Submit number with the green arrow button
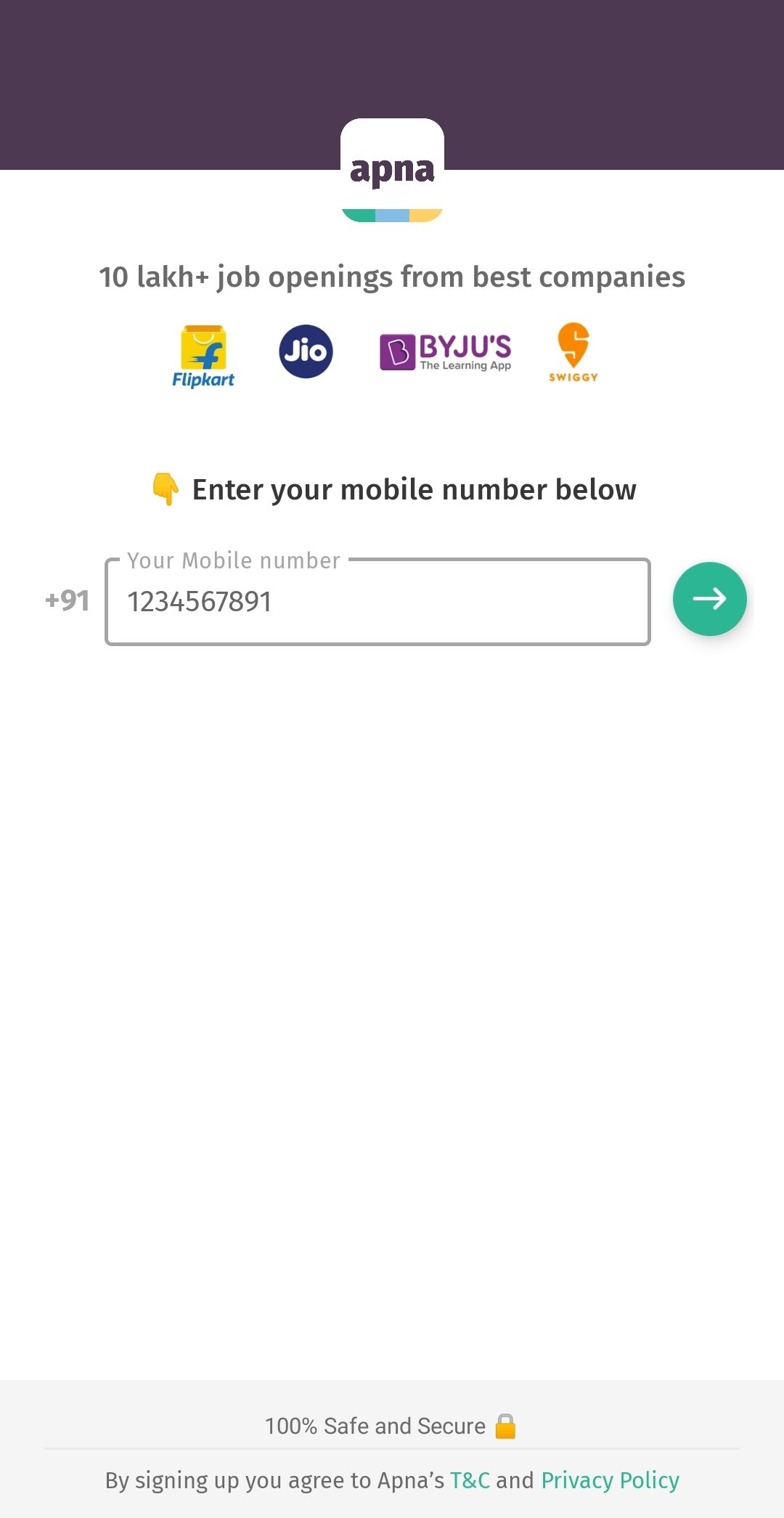Screen dimensions: 784x1518 (709, 599)
